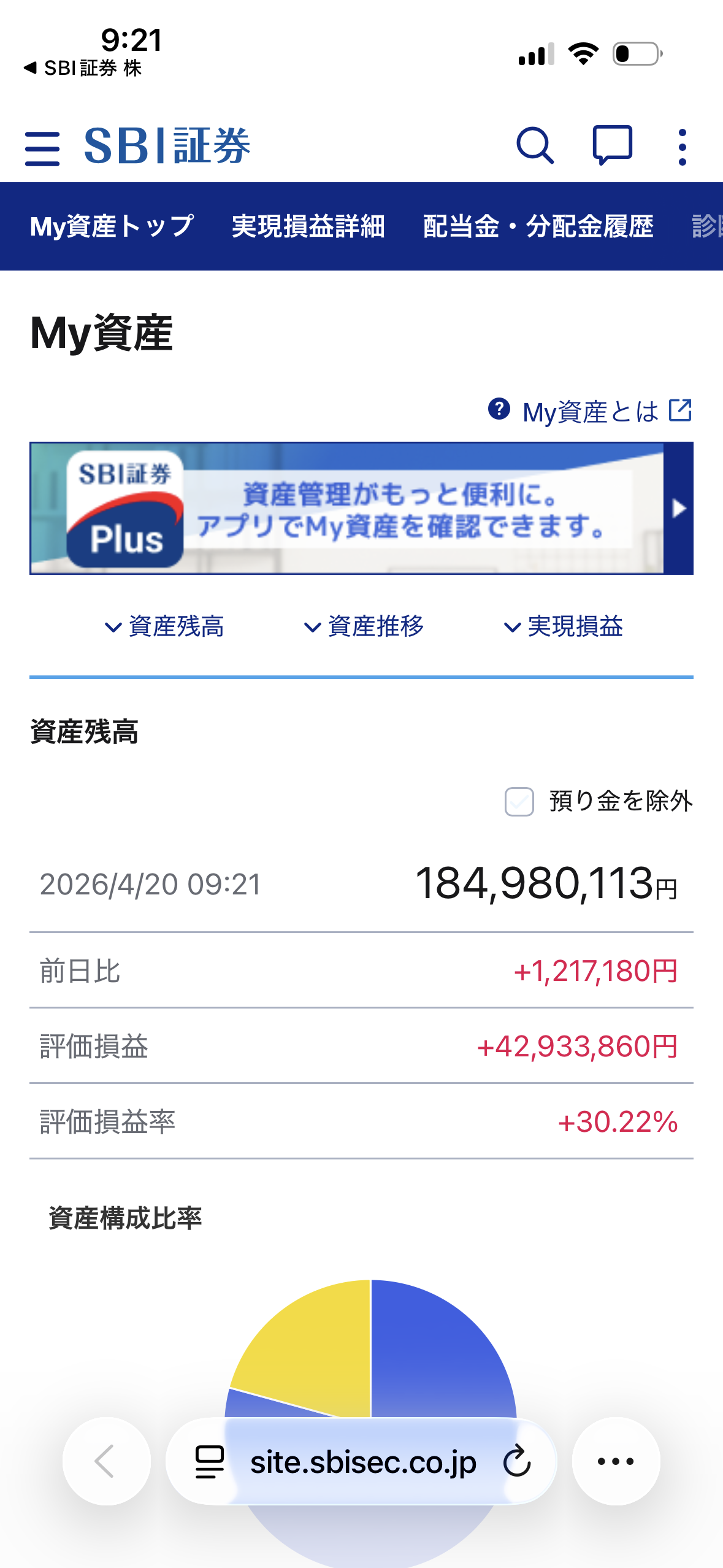Switch to 実現損益詳細 tab
The image size is (723, 1568).
click(308, 226)
